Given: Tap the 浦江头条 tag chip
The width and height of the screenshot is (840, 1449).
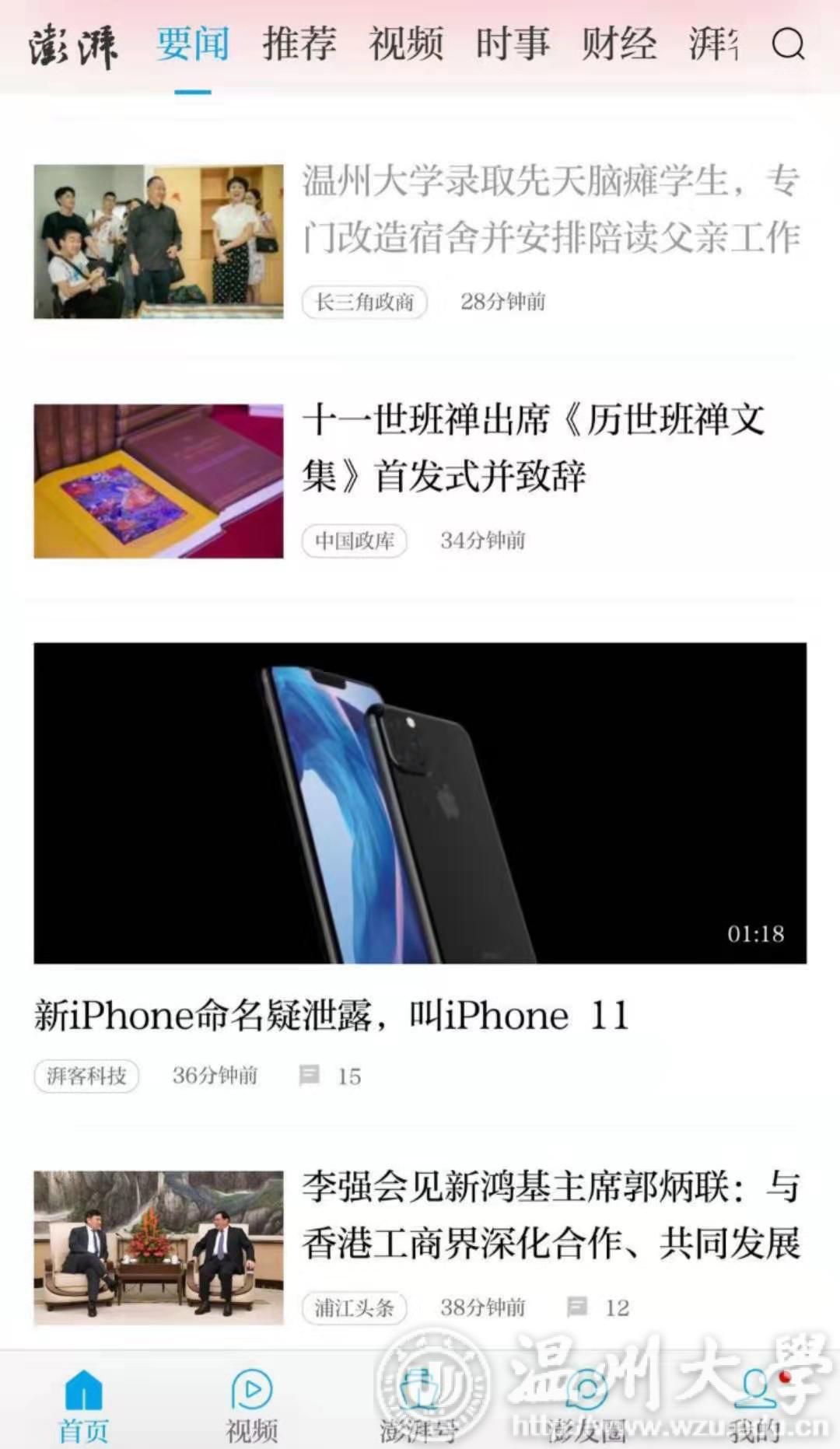Looking at the screenshot, I should (355, 1308).
